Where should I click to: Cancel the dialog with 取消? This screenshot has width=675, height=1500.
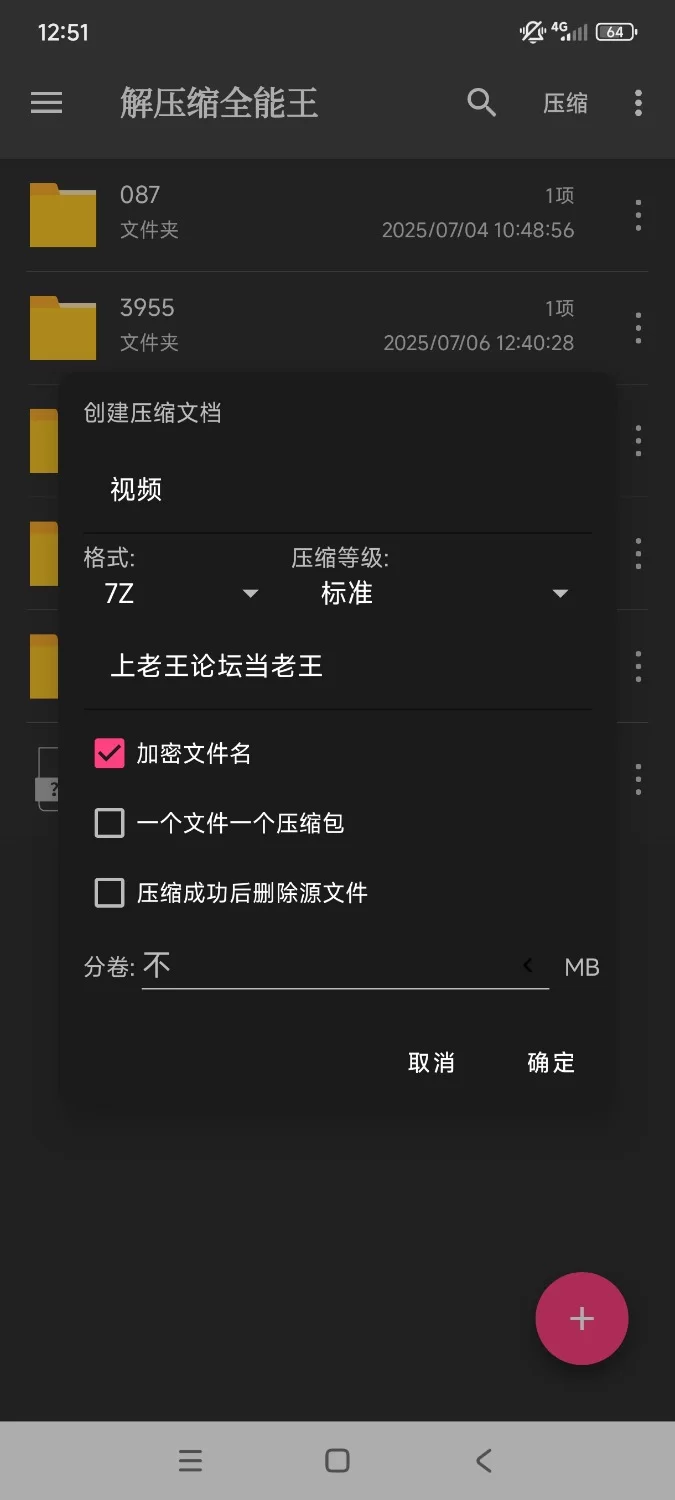click(431, 1062)
